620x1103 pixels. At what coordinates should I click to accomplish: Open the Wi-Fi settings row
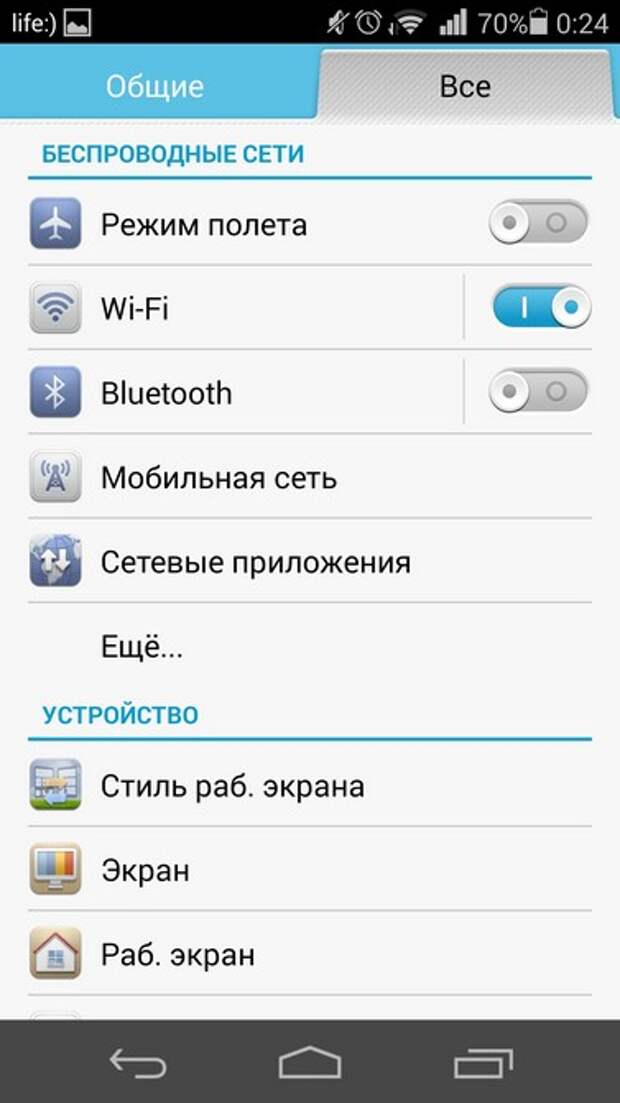(x=246, y=307)
